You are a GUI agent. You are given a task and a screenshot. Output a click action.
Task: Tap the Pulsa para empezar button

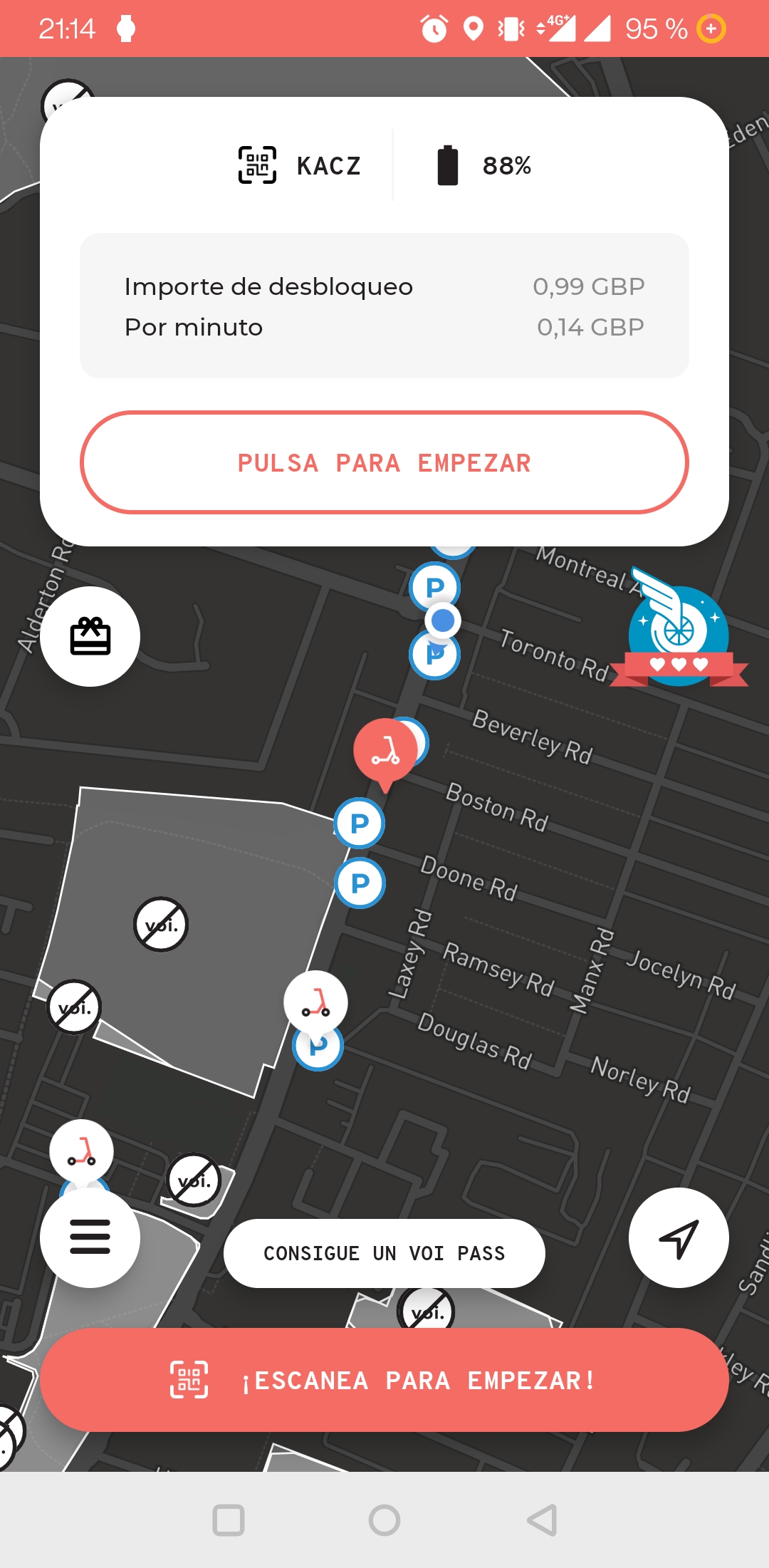click(384, 462)
